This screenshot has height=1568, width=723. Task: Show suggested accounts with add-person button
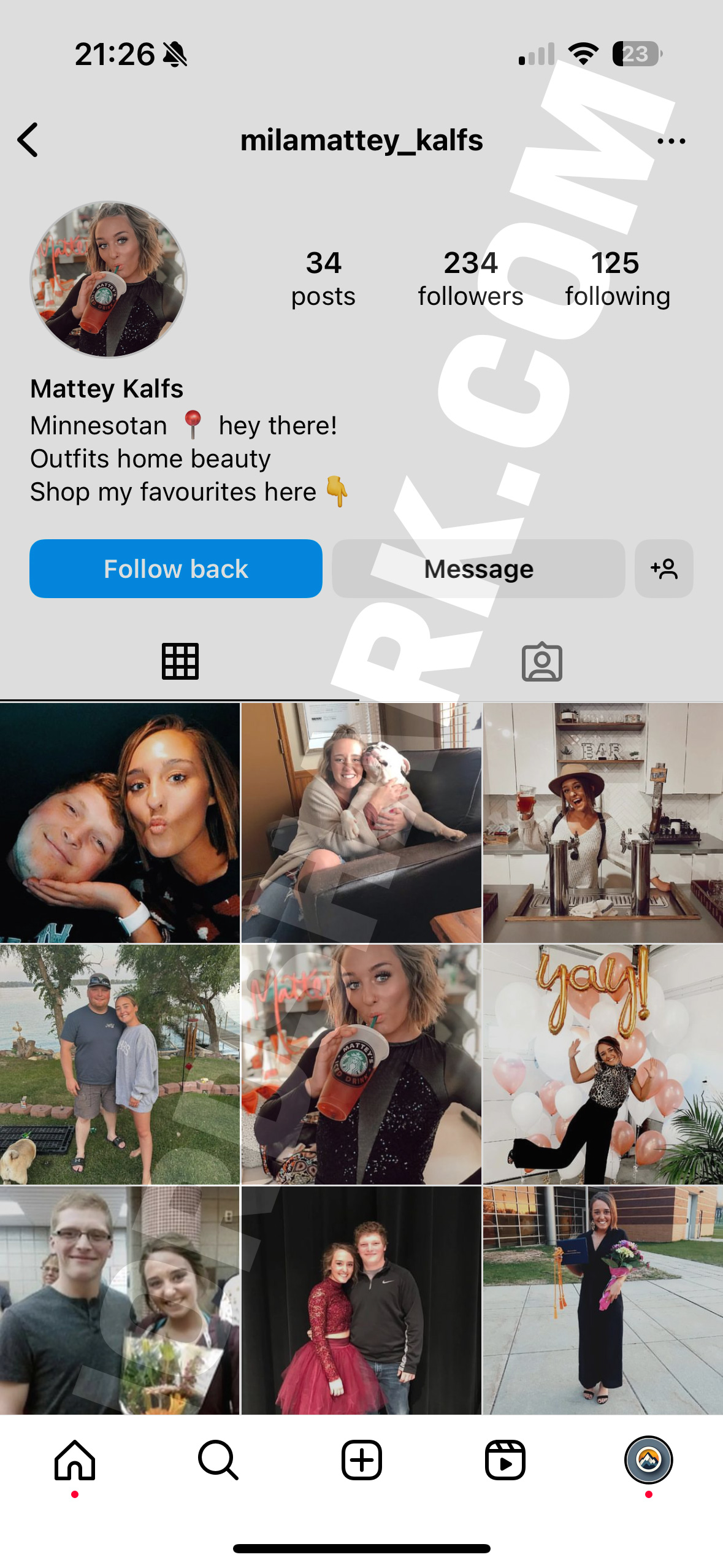click(664, 569)
